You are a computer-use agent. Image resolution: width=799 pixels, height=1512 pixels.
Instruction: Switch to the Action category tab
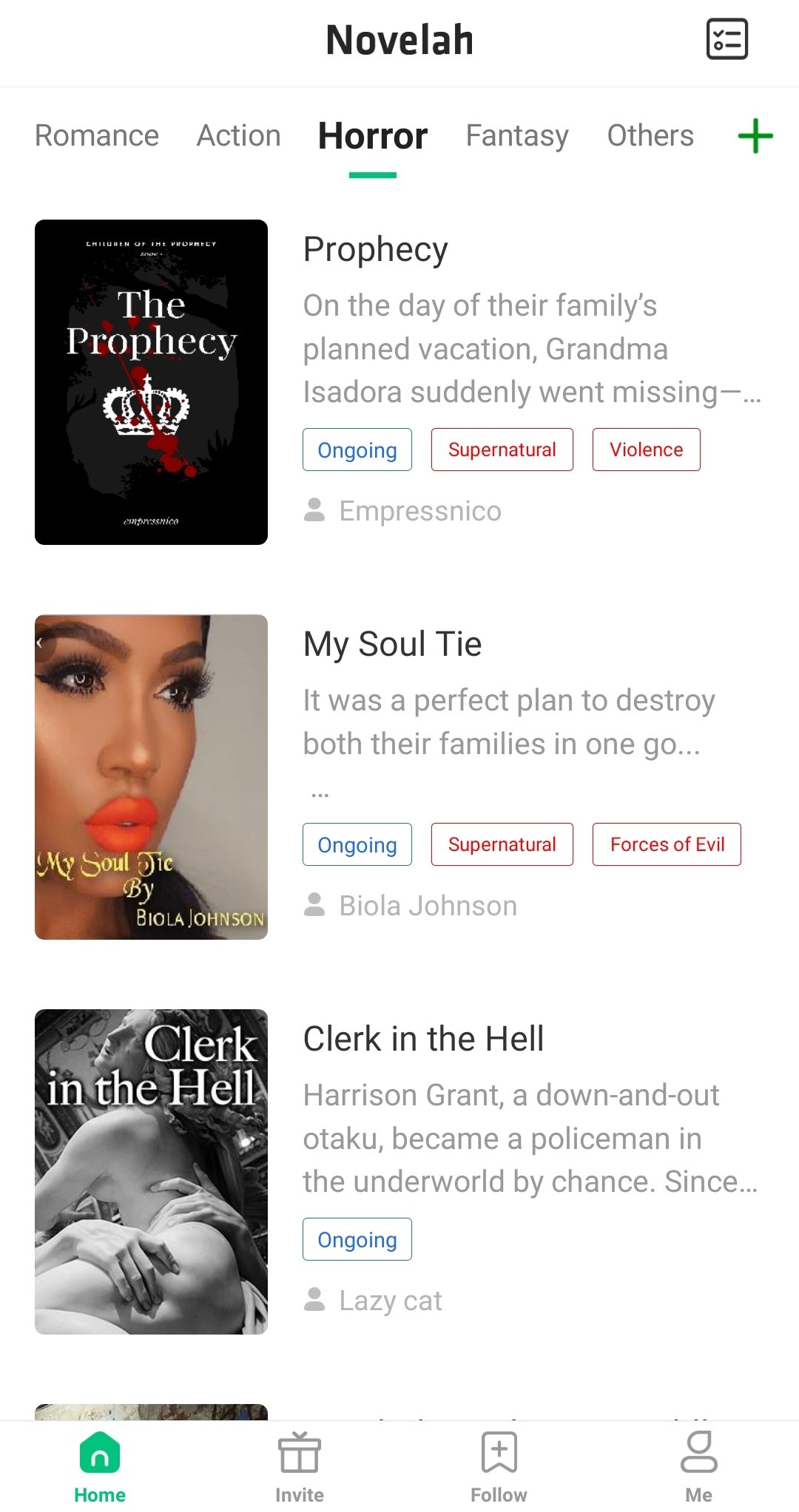click(x=238, y=136)
